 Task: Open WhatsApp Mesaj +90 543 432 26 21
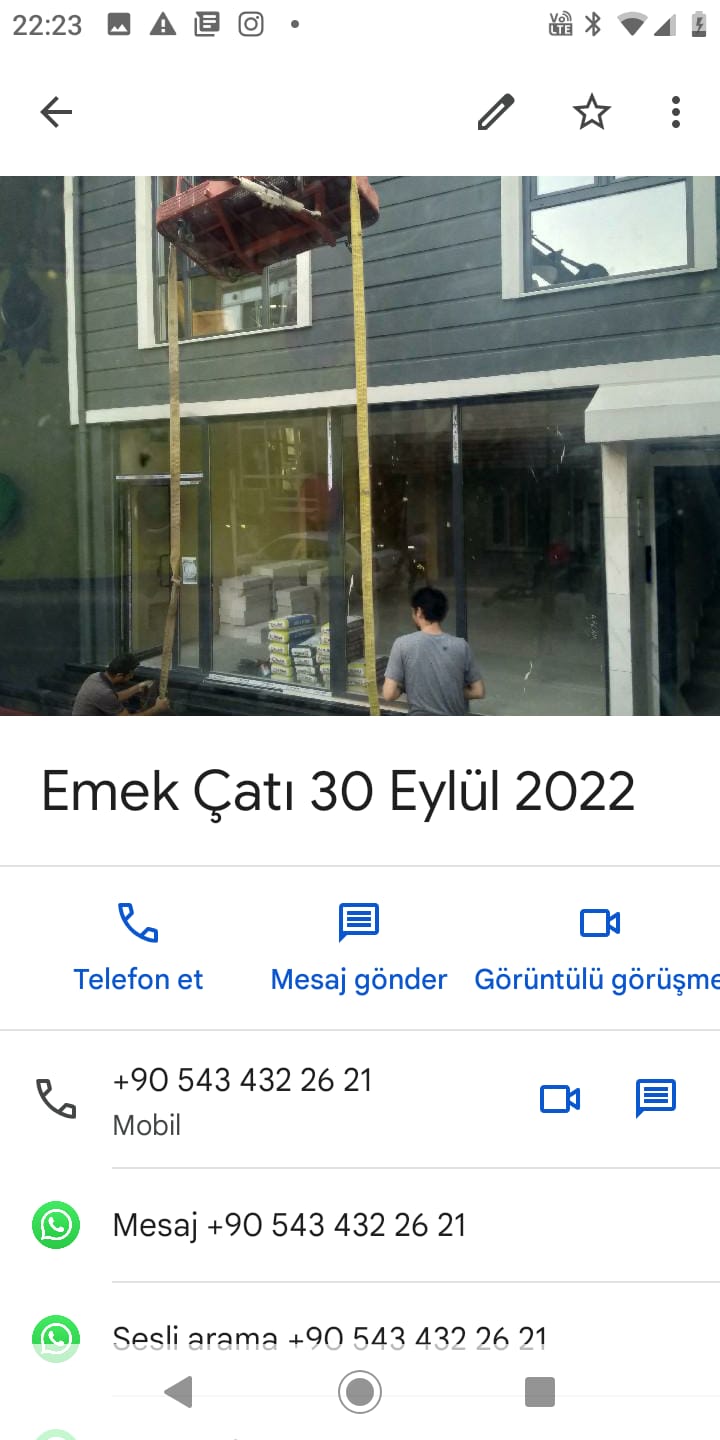[290, 1225]
